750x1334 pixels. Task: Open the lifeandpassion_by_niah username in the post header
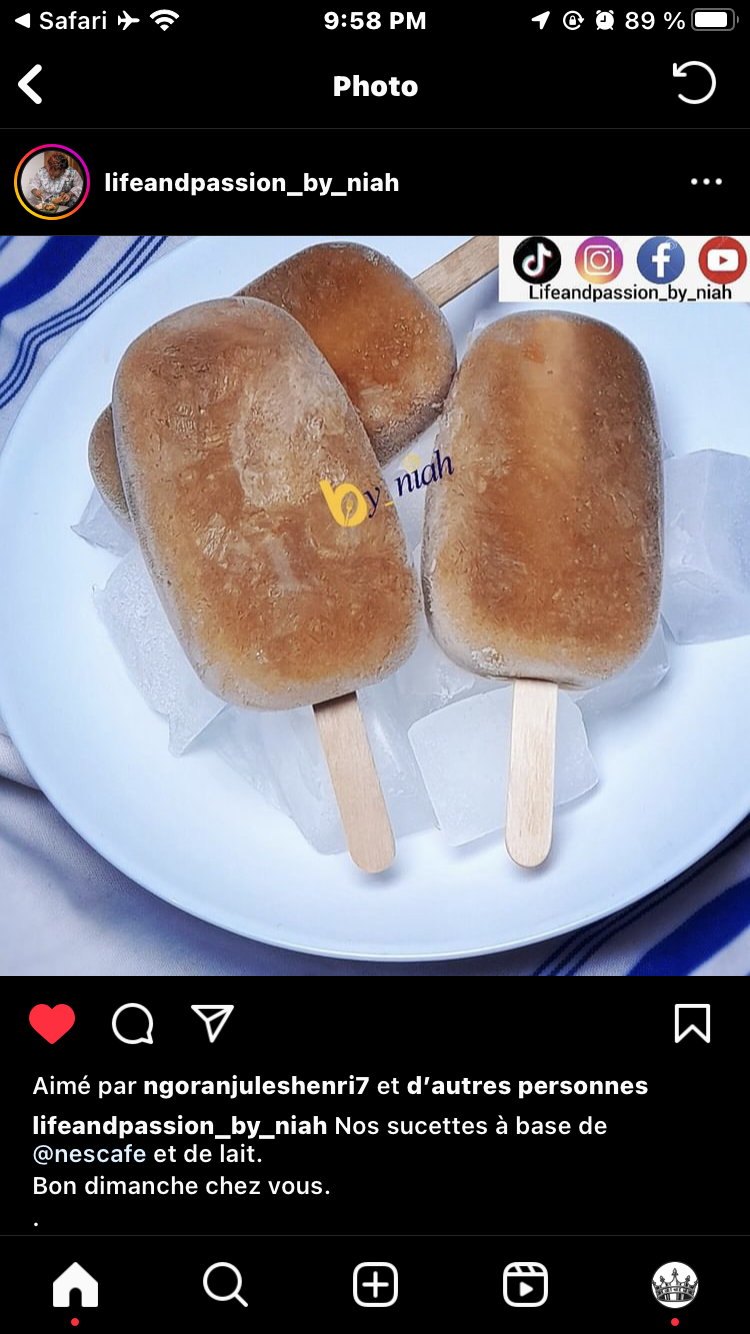pos(252,183)
